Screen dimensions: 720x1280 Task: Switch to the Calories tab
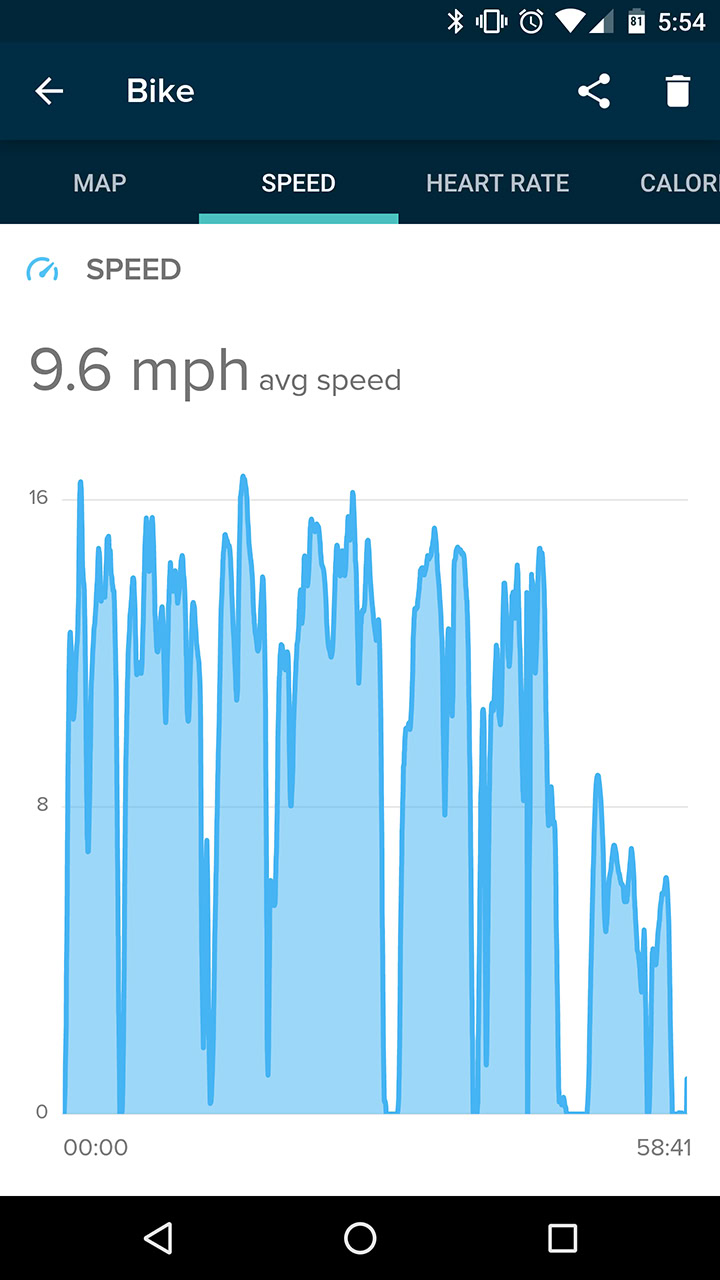tap(678, 183)
